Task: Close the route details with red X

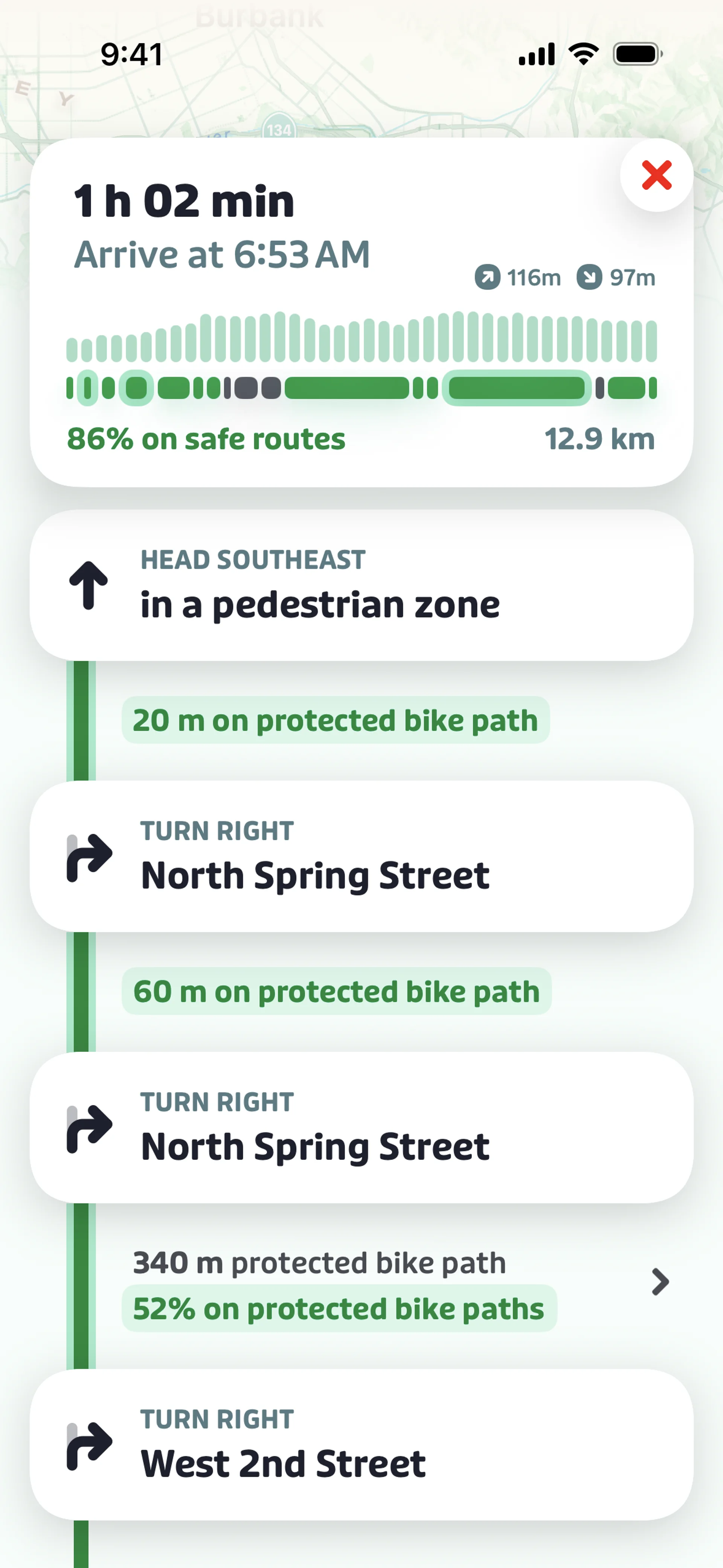Action: pyautogui.click(x=656, y=175)
